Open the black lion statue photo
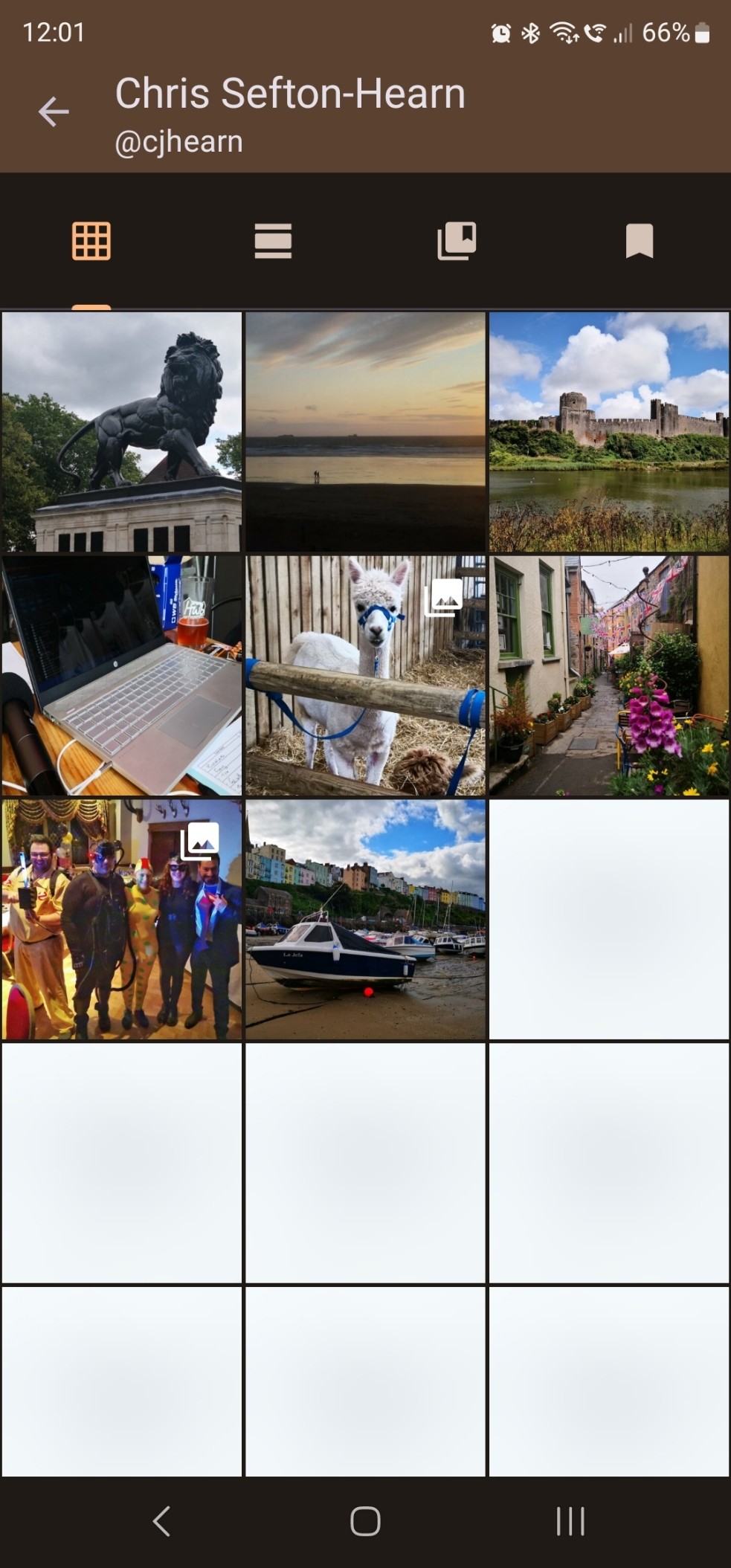Screen dimensions: 731x1568 [122, 432]
